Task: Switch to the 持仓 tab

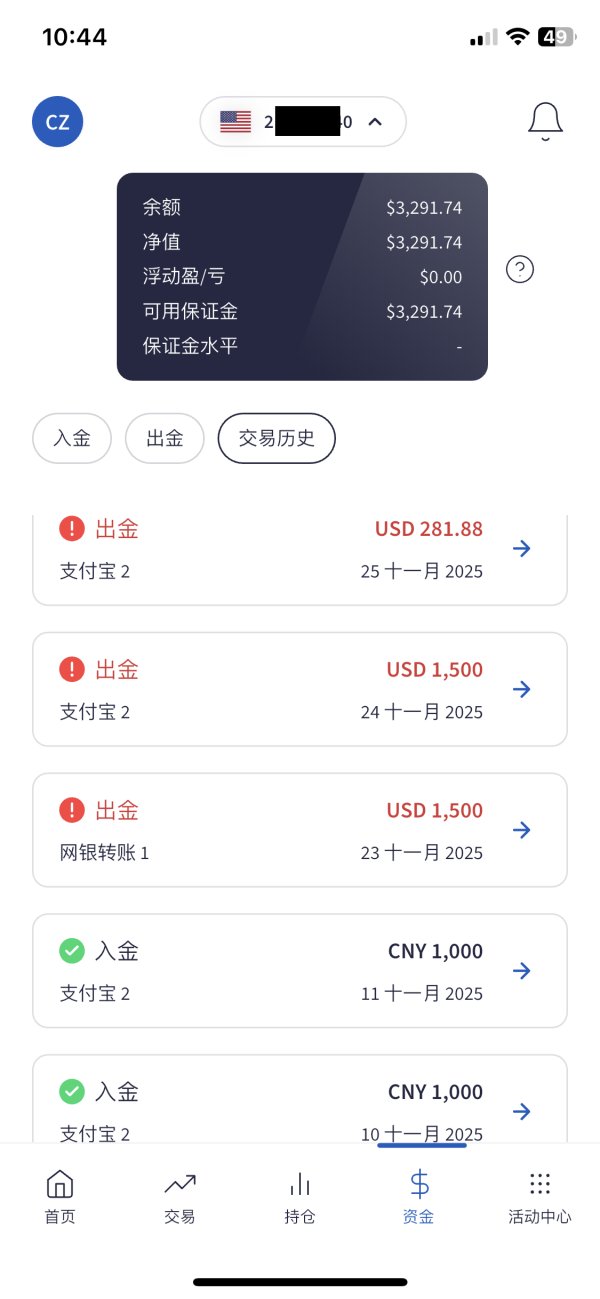Action: coord(300,1198)
